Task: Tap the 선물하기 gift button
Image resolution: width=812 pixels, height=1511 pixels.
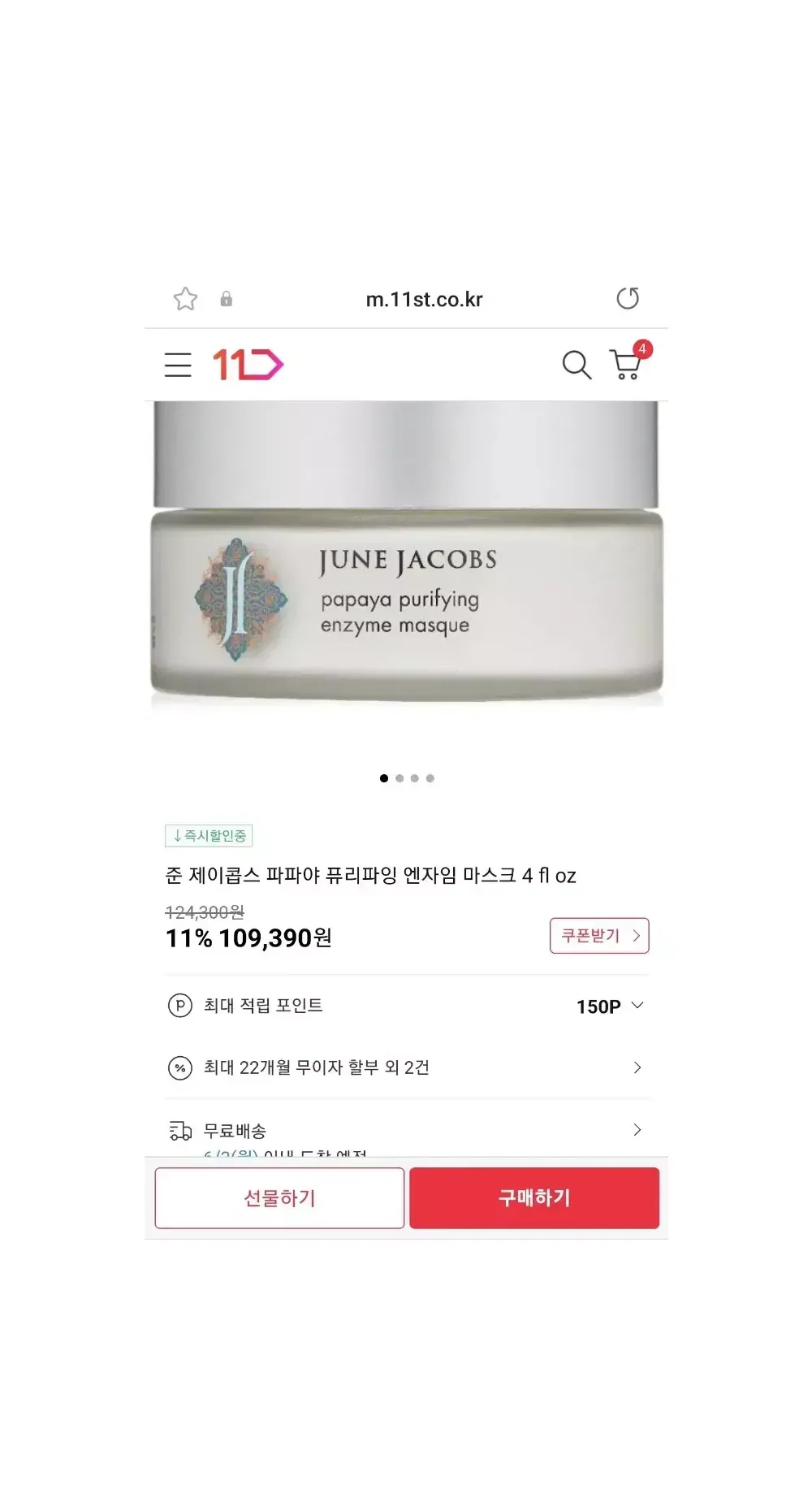Action: coord(279,1198)
